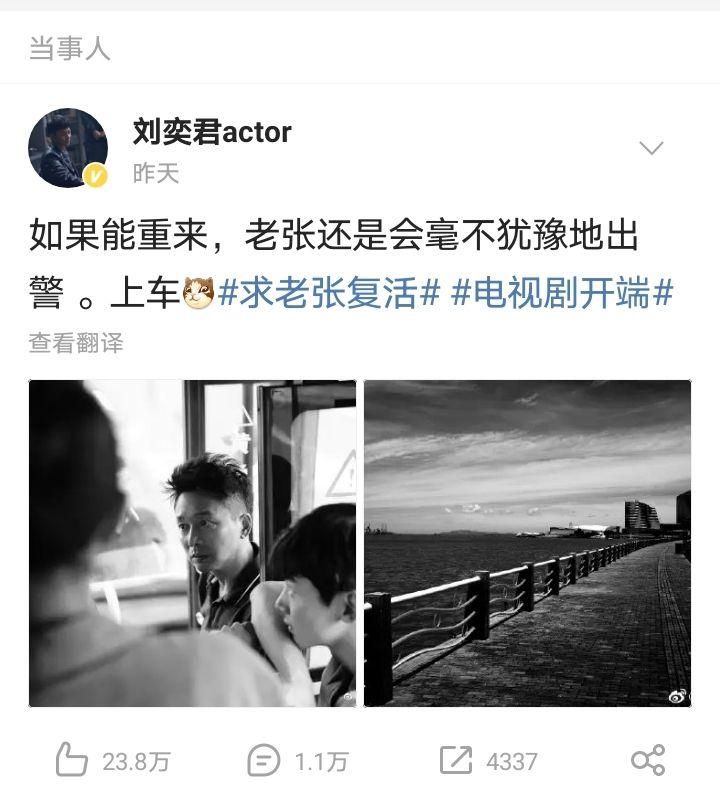Image resolution: width=720 pixels, height=799 pixels.
Task: Open hashtag #电视剧开端#
Action: 562,293
